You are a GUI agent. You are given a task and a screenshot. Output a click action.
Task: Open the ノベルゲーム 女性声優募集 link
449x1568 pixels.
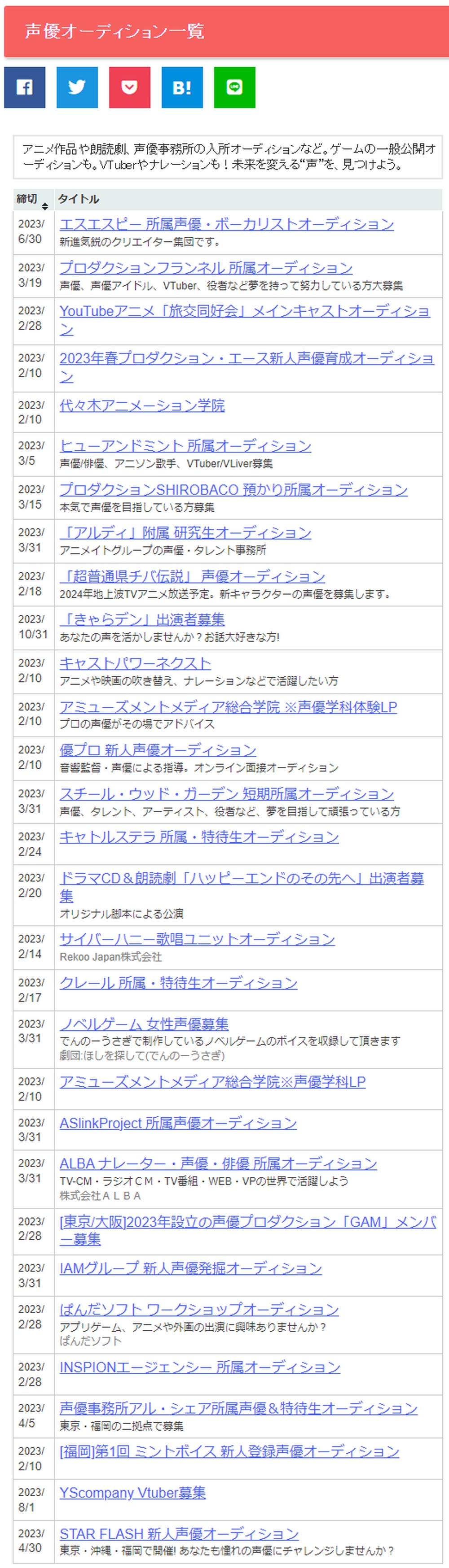click(x=144, y=1024)
